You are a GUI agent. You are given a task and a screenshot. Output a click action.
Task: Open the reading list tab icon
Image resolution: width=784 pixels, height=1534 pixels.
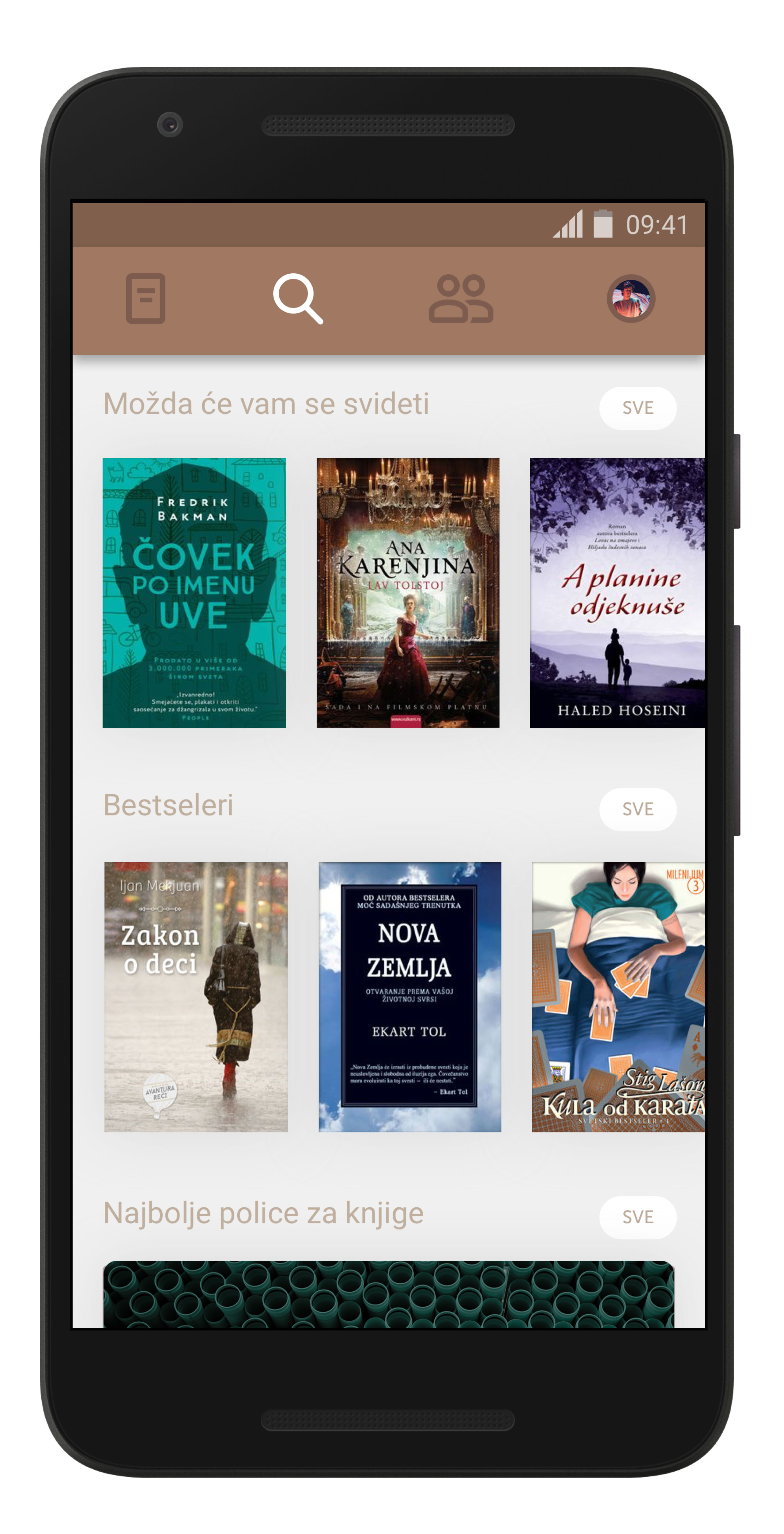tap(145, 298)
